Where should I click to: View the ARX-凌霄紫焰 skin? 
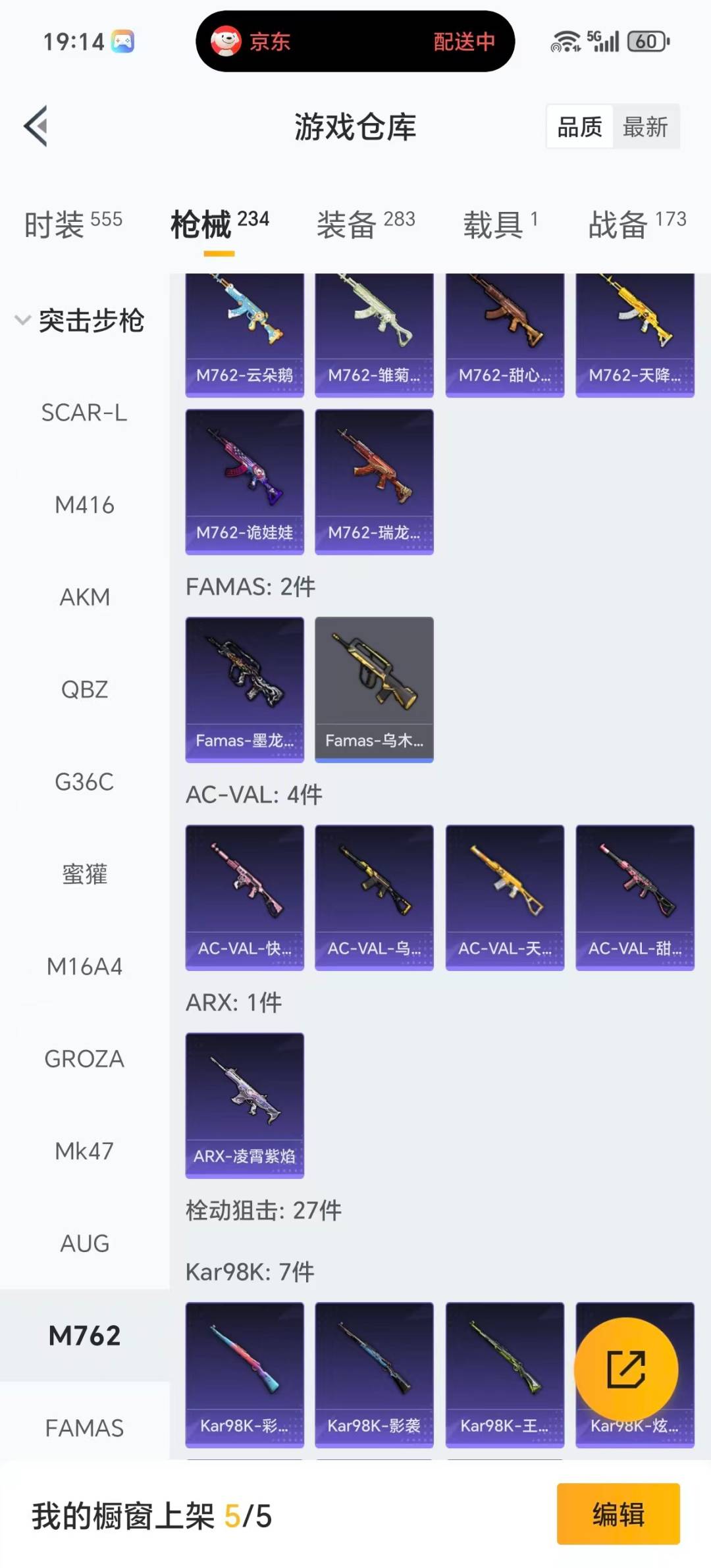244,1105
